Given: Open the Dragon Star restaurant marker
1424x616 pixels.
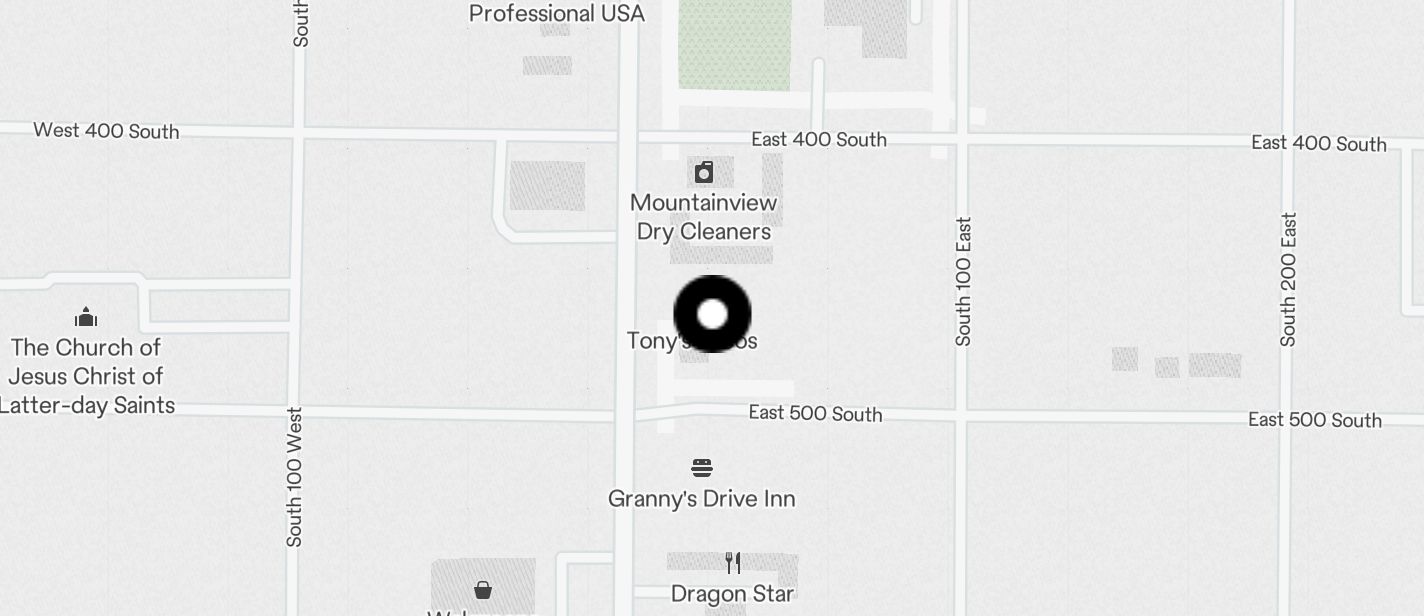Looking at the screenshot, I should 733,564.
